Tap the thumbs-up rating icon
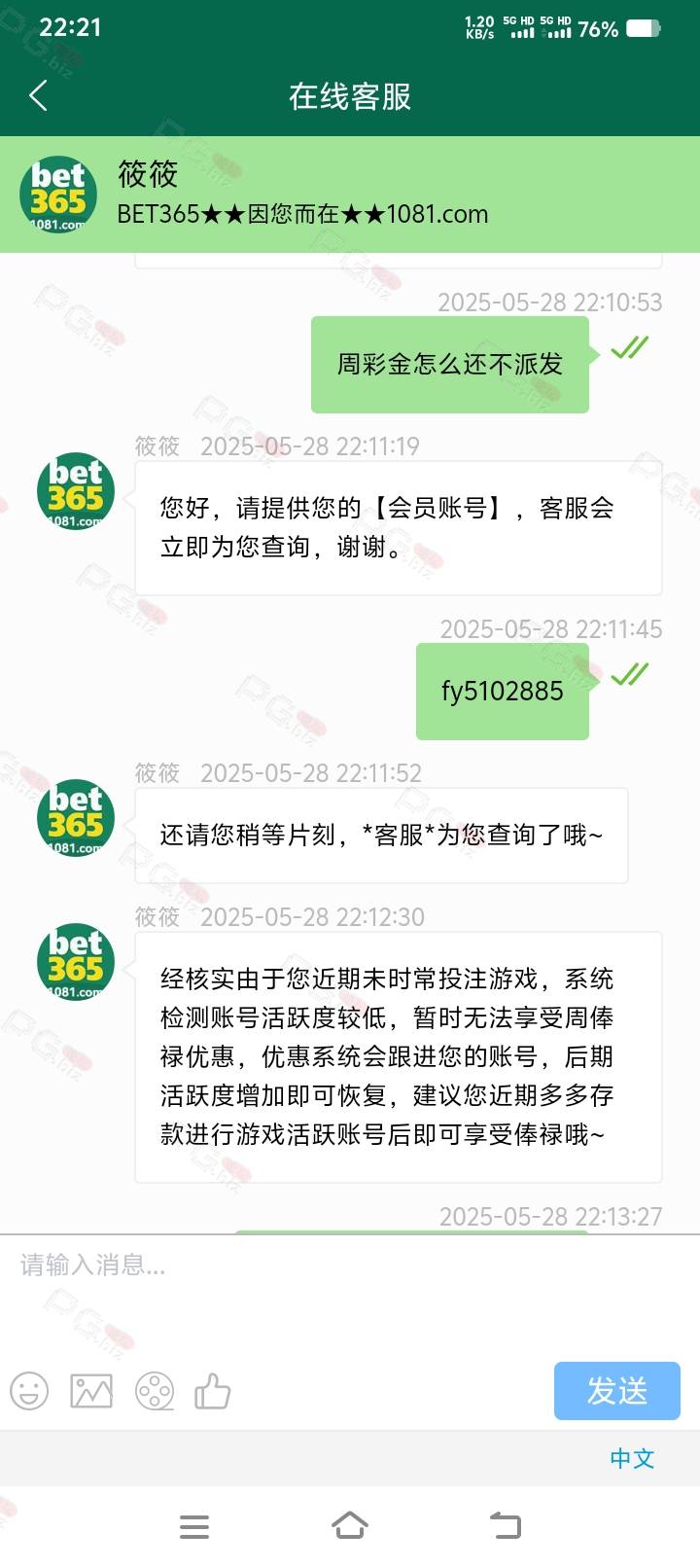 coord(213,1391)
